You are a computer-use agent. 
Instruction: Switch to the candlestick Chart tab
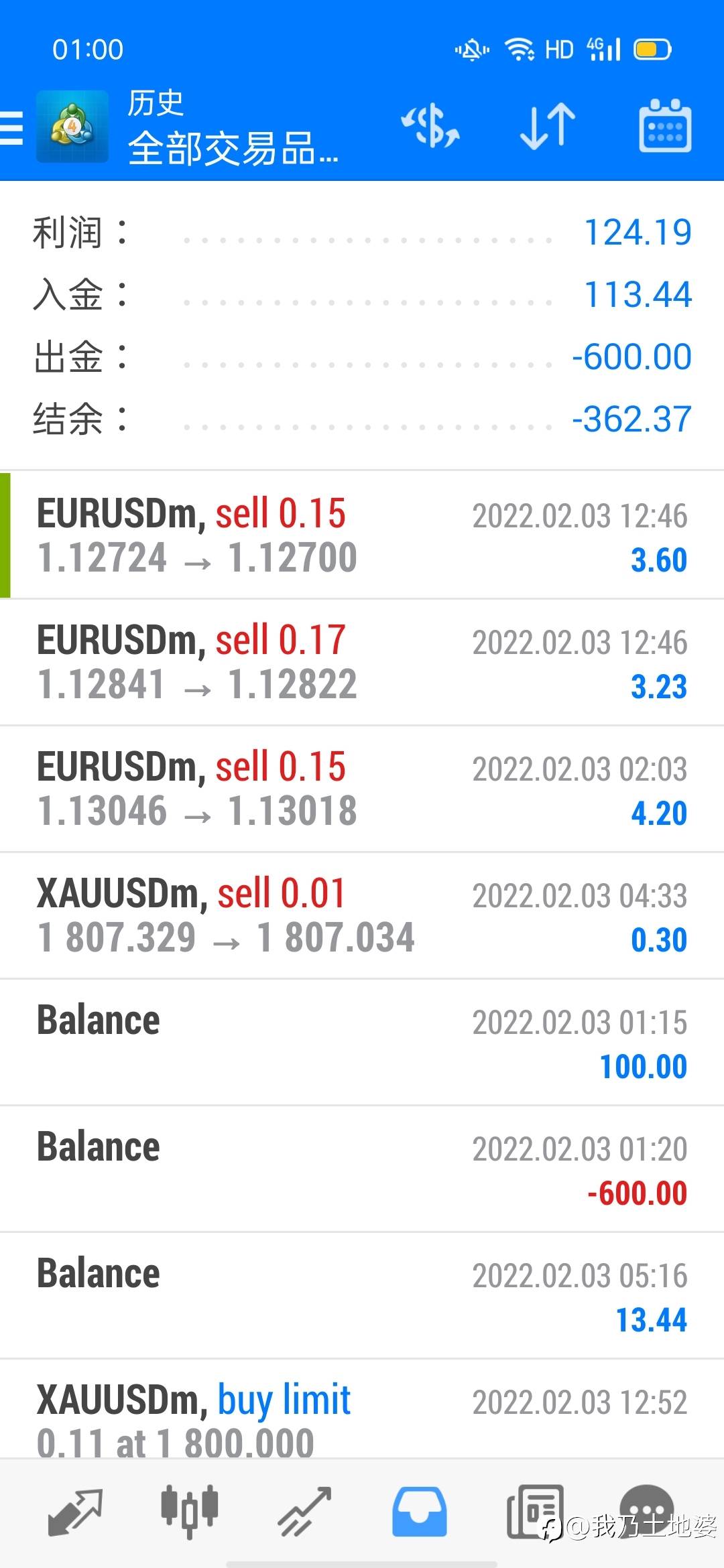[190, 1513]
